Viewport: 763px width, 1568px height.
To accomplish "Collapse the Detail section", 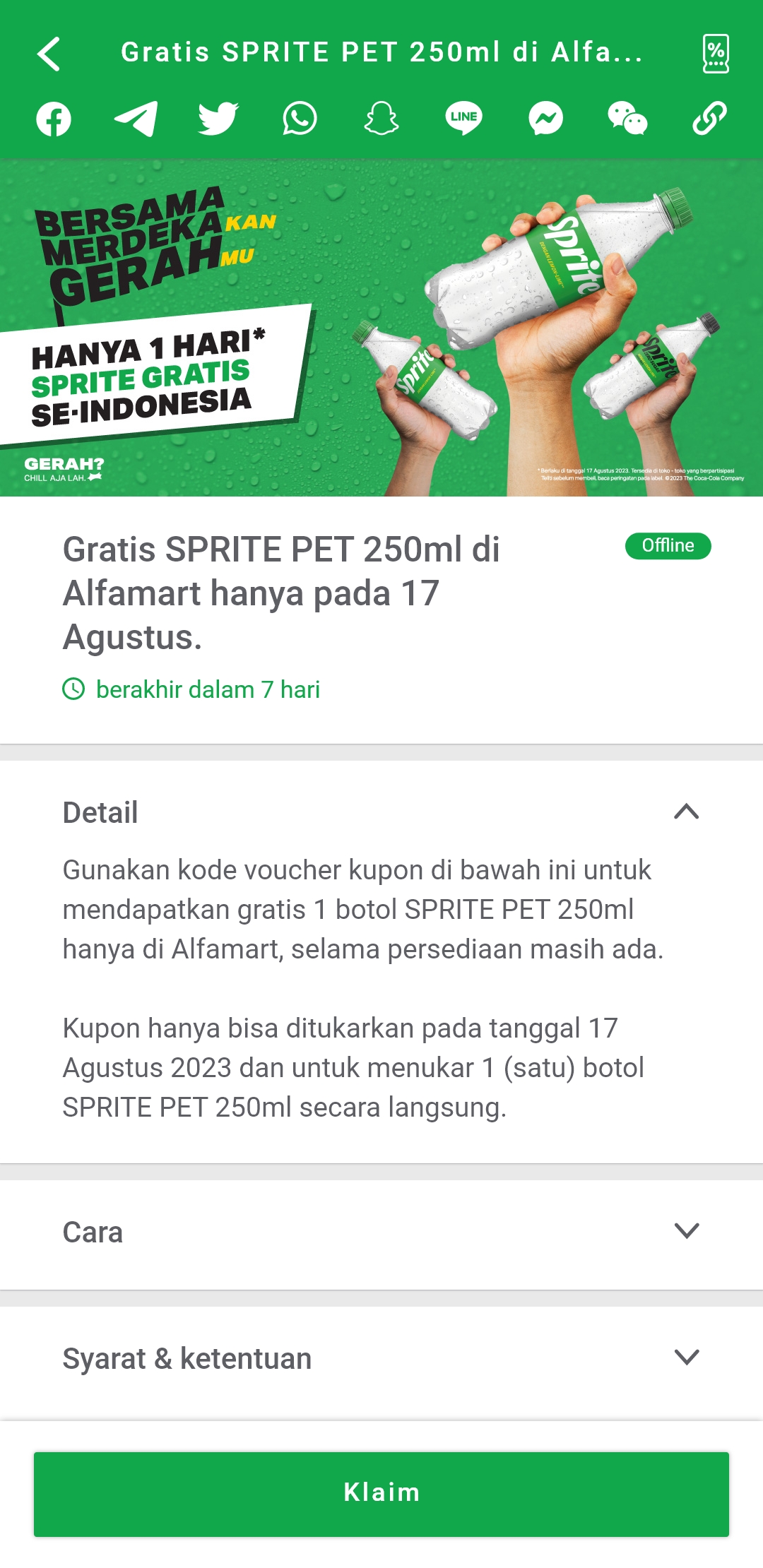I will [686, 812].
